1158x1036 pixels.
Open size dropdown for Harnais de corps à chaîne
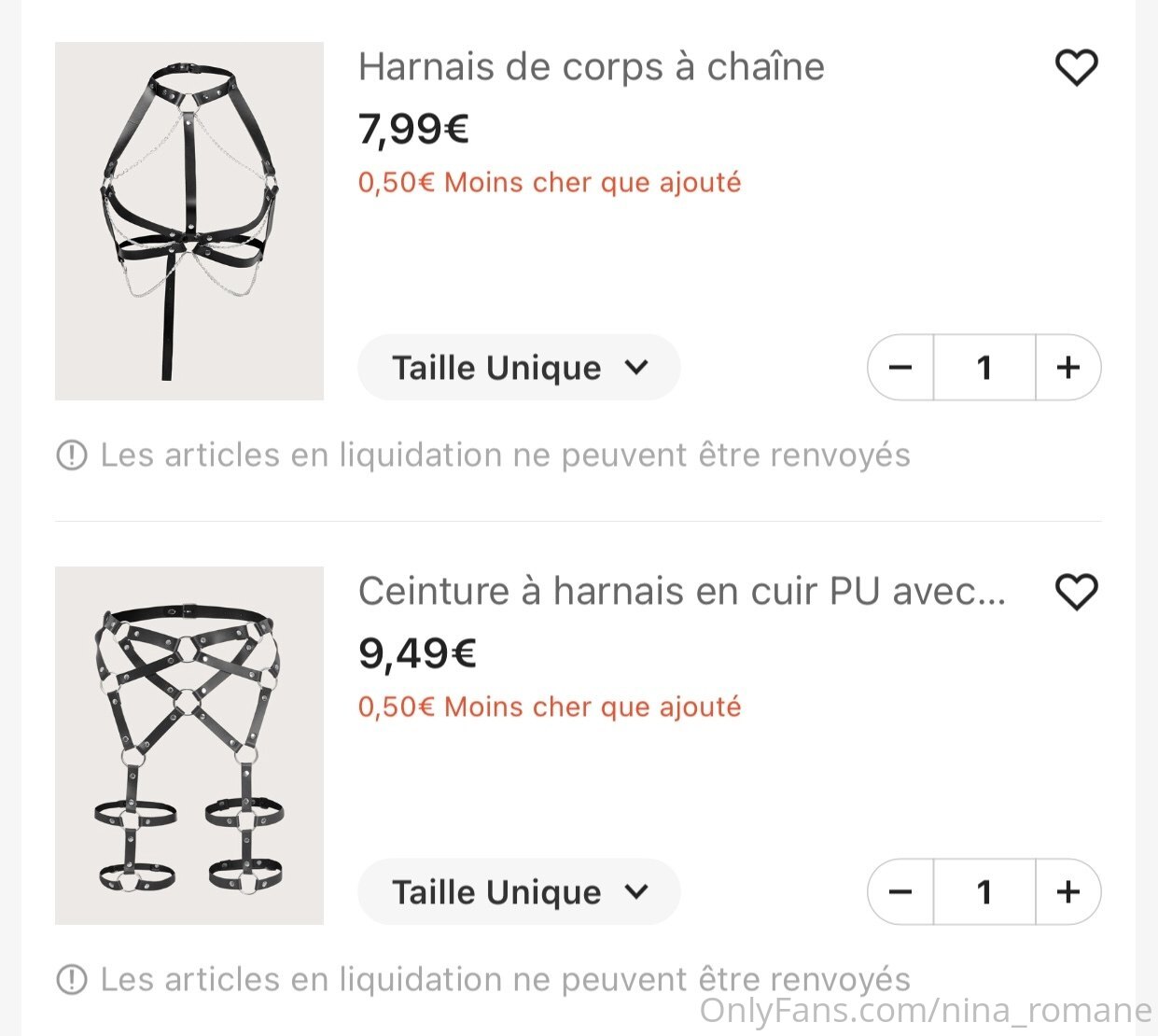[x=519, y=368]
